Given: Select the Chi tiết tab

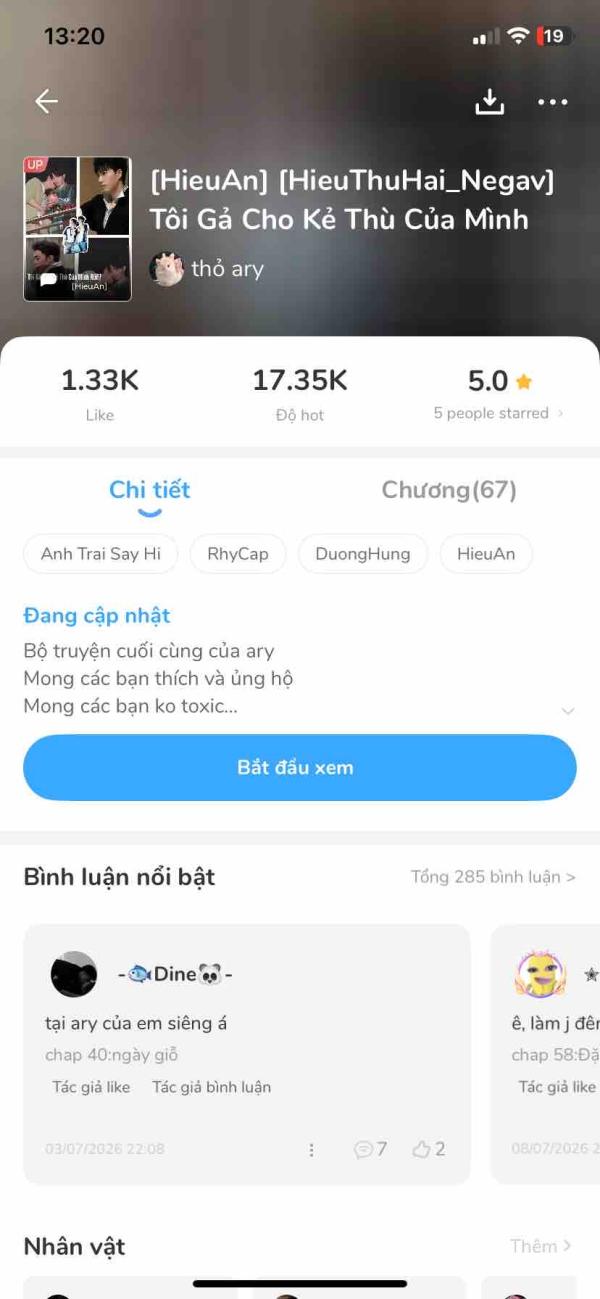Looking at the screenshot, I should tap(149, 490).
